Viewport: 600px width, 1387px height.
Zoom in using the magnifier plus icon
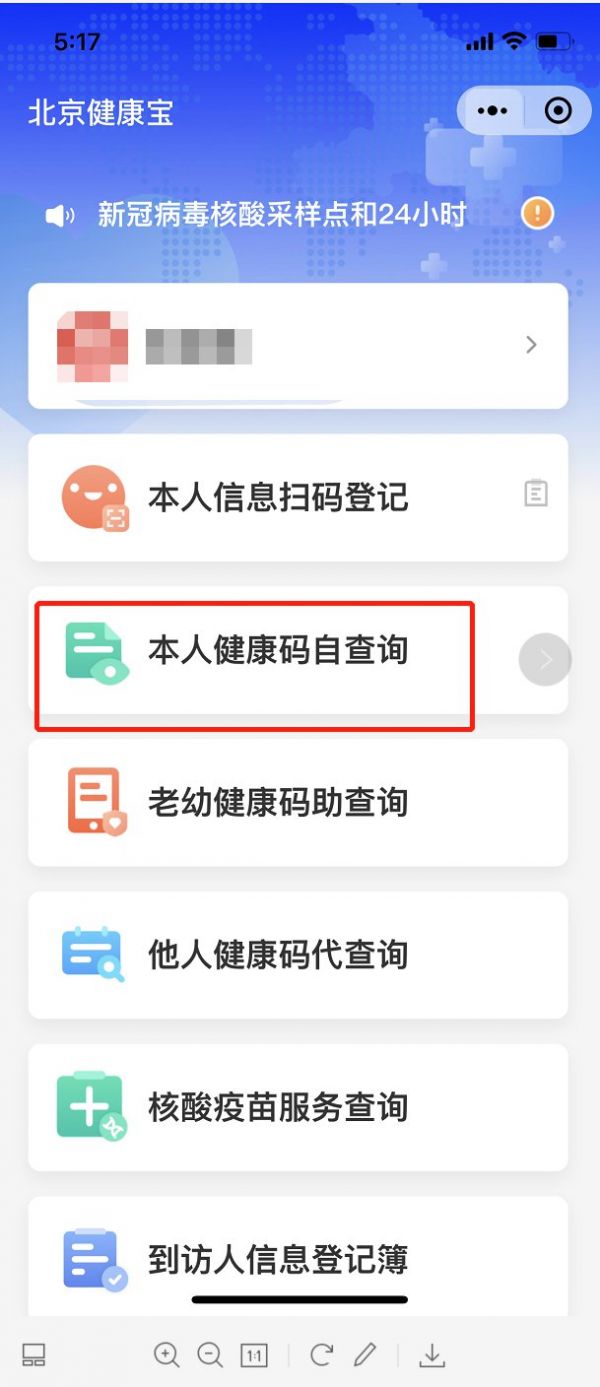click(x=166, y=1355)
